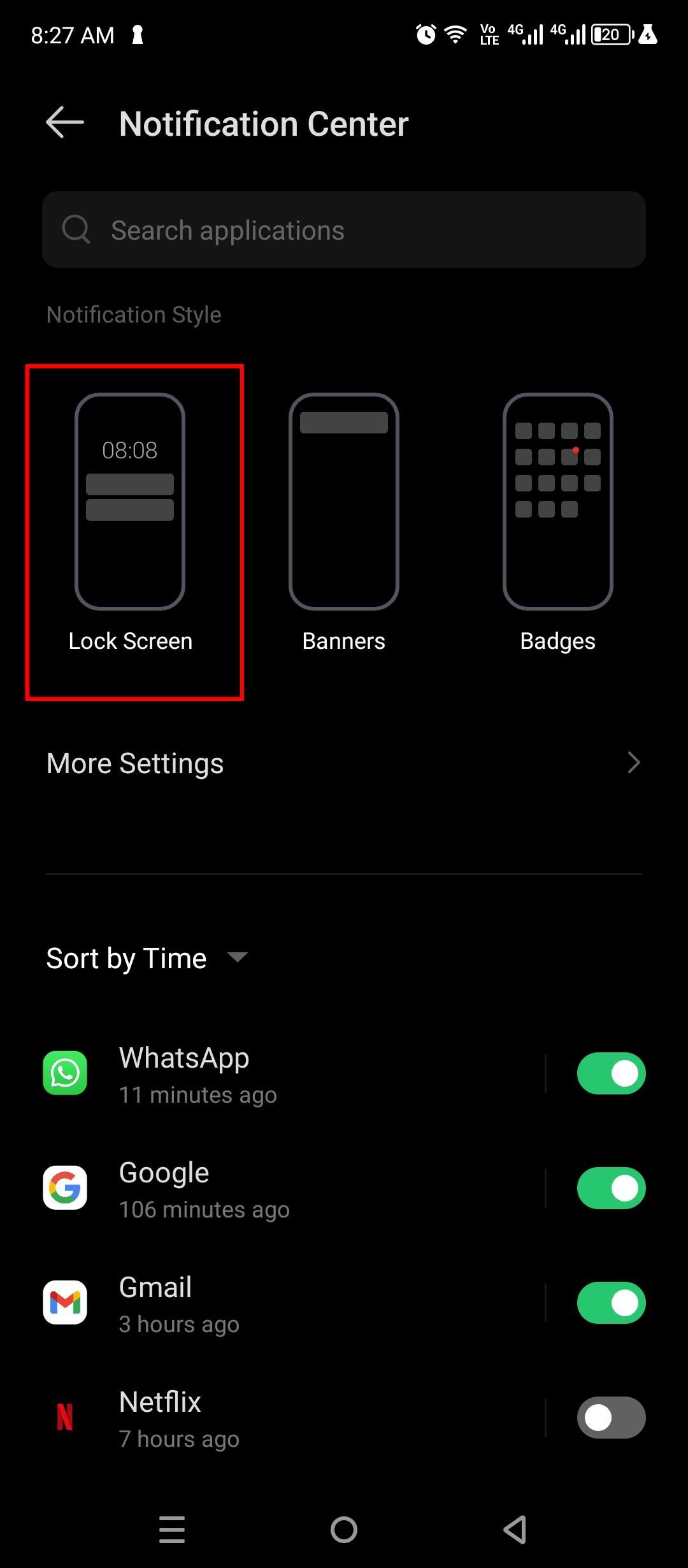This screenshot has width=688, height=1568.
Task: Open More Settings
Action: click(344, 763)
